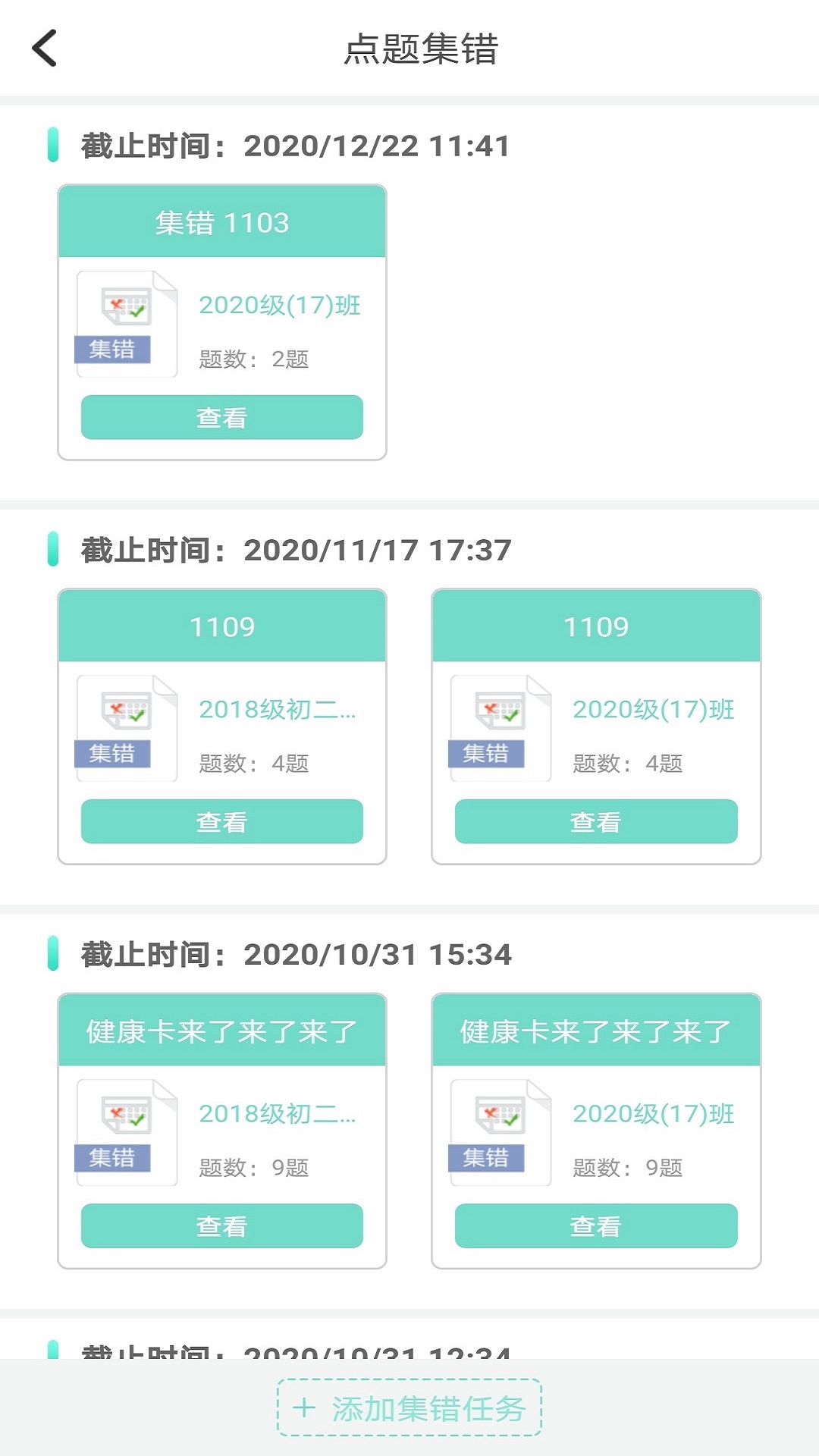Viewport: 819px width, 1456px height.
Task: Open class link 2020级(17)班 on 集错 1103 card
Action: [281, 305]
